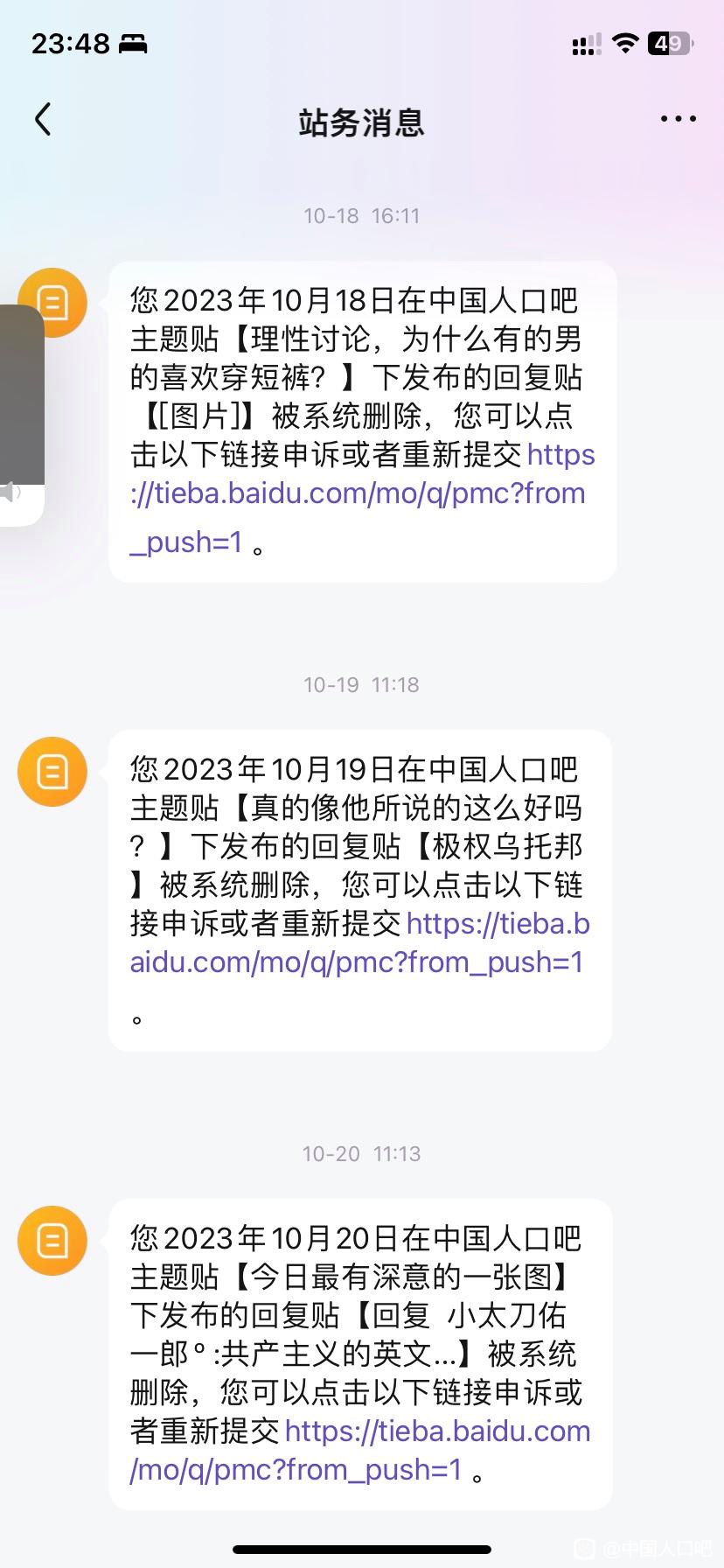
Task: Tap the sender avatar beside the 10-20 message
Action: (x=52, y=1241)
